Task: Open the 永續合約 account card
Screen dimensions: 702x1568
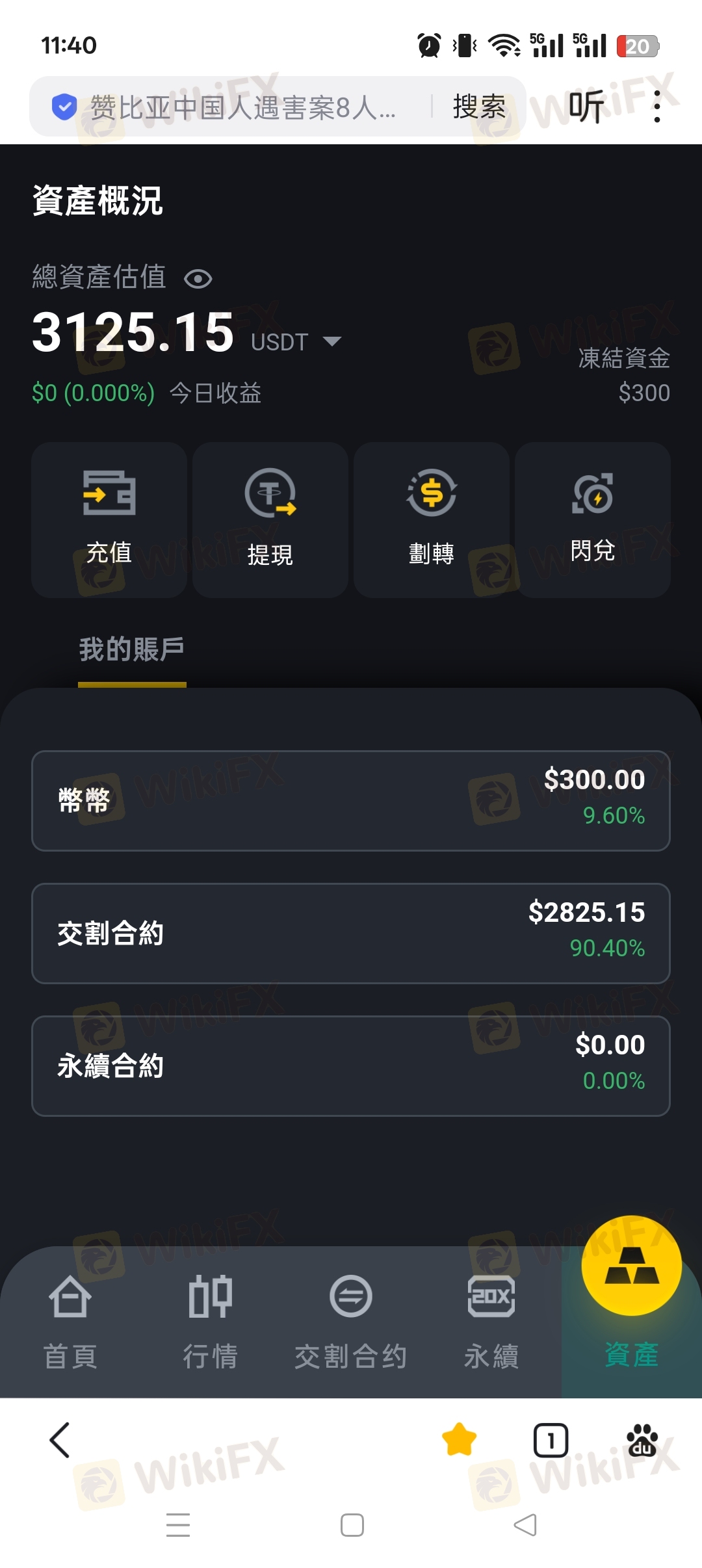Action: click(x=351, y=1066)
